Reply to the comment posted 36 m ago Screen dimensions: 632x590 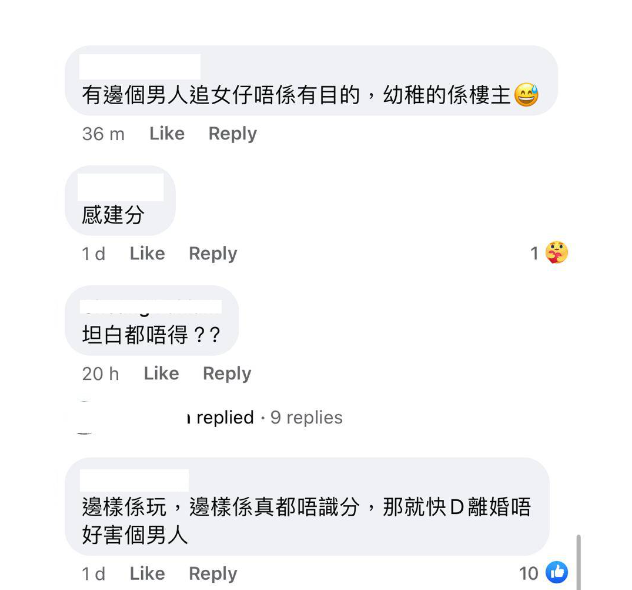click(x=232, y=133)
